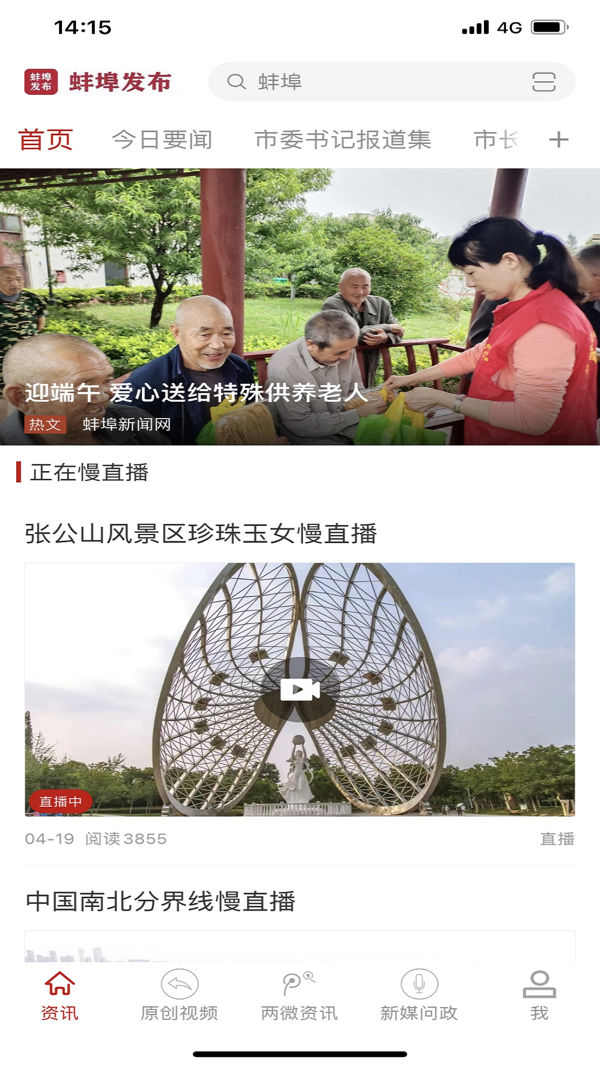Play the 张公山风景区珍珠玉女慢直播 video
The image size is (600, 1067).
[300, 689]
